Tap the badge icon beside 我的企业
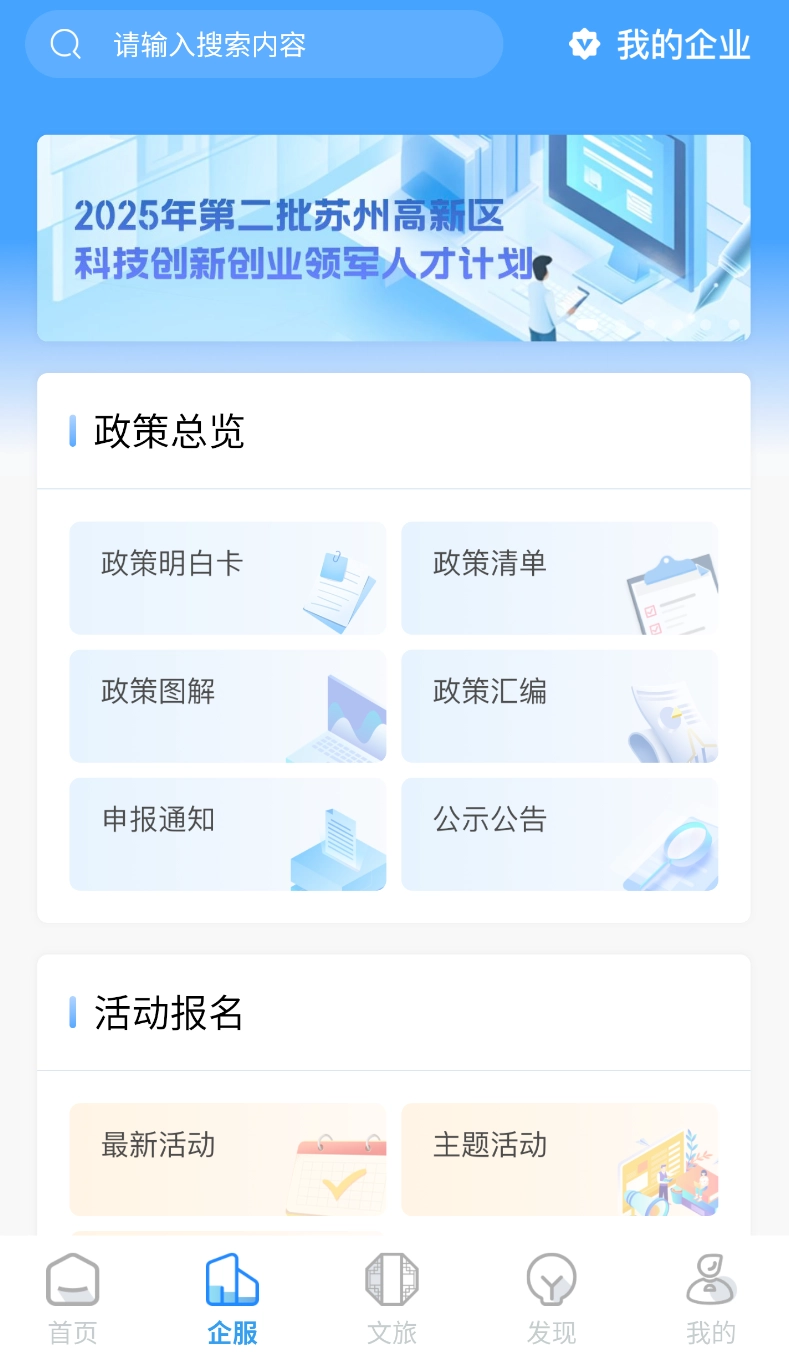Viewport: 789px width, 1353px height. point(583,44)
